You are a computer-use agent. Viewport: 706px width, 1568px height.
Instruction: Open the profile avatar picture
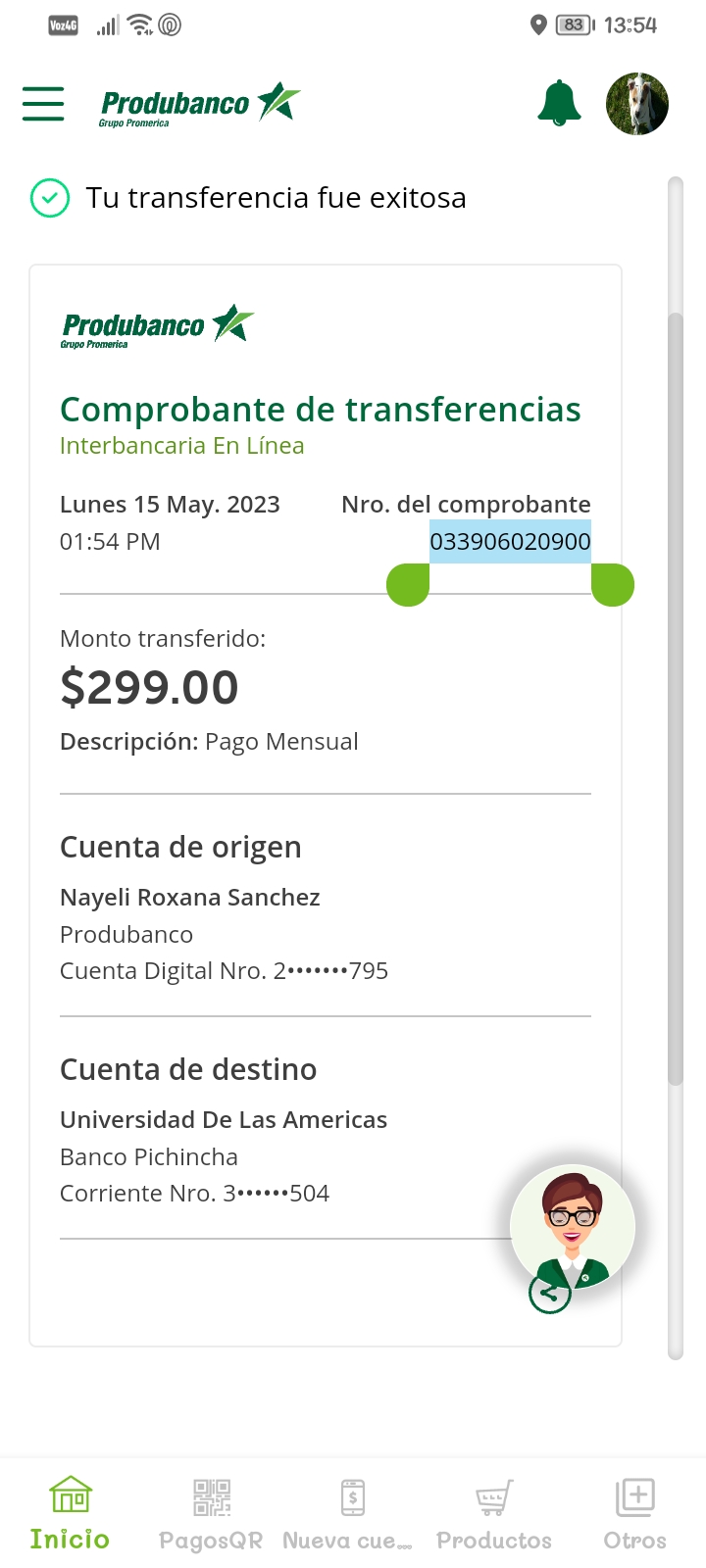[x=637, y=104]
